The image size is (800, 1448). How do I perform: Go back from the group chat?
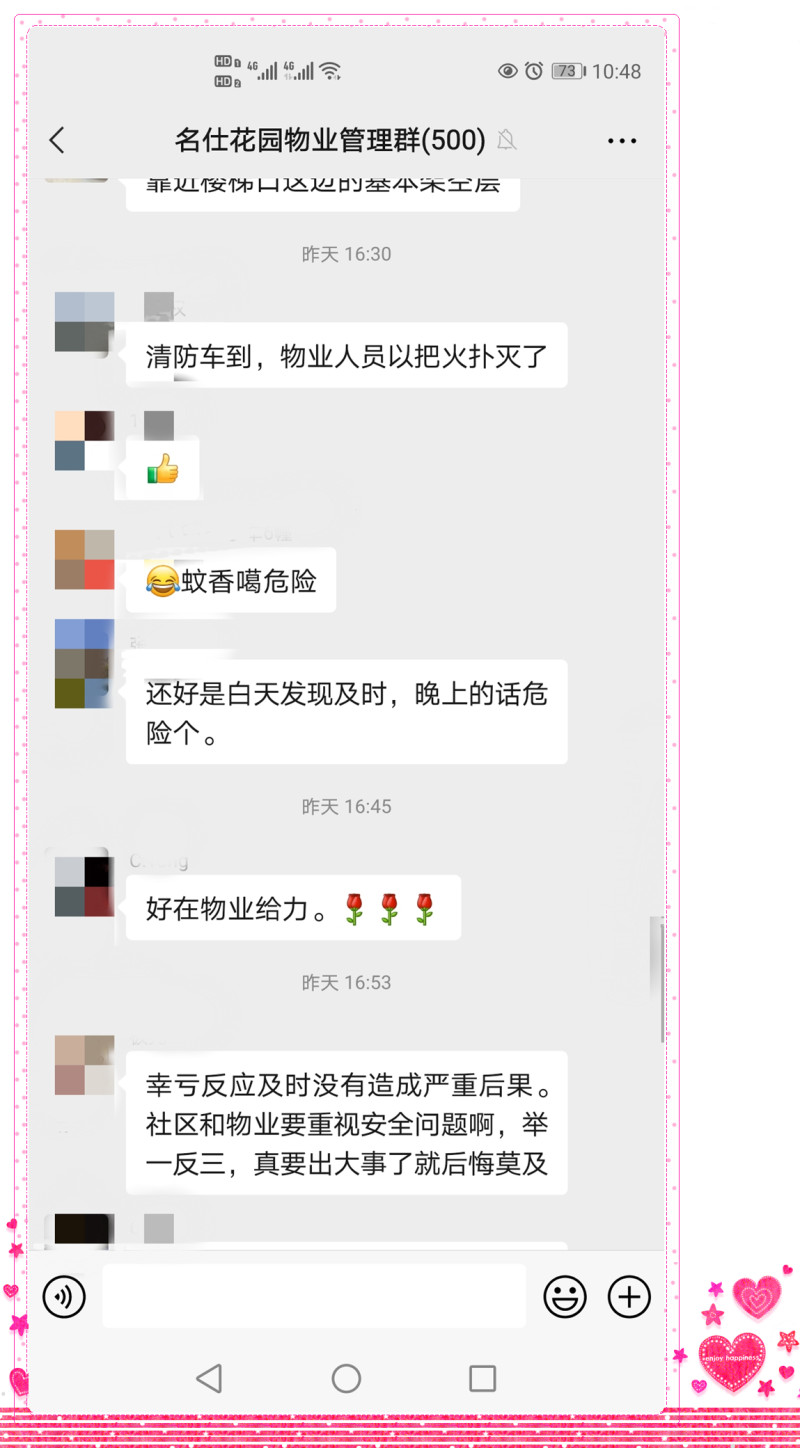click(57, 141)
